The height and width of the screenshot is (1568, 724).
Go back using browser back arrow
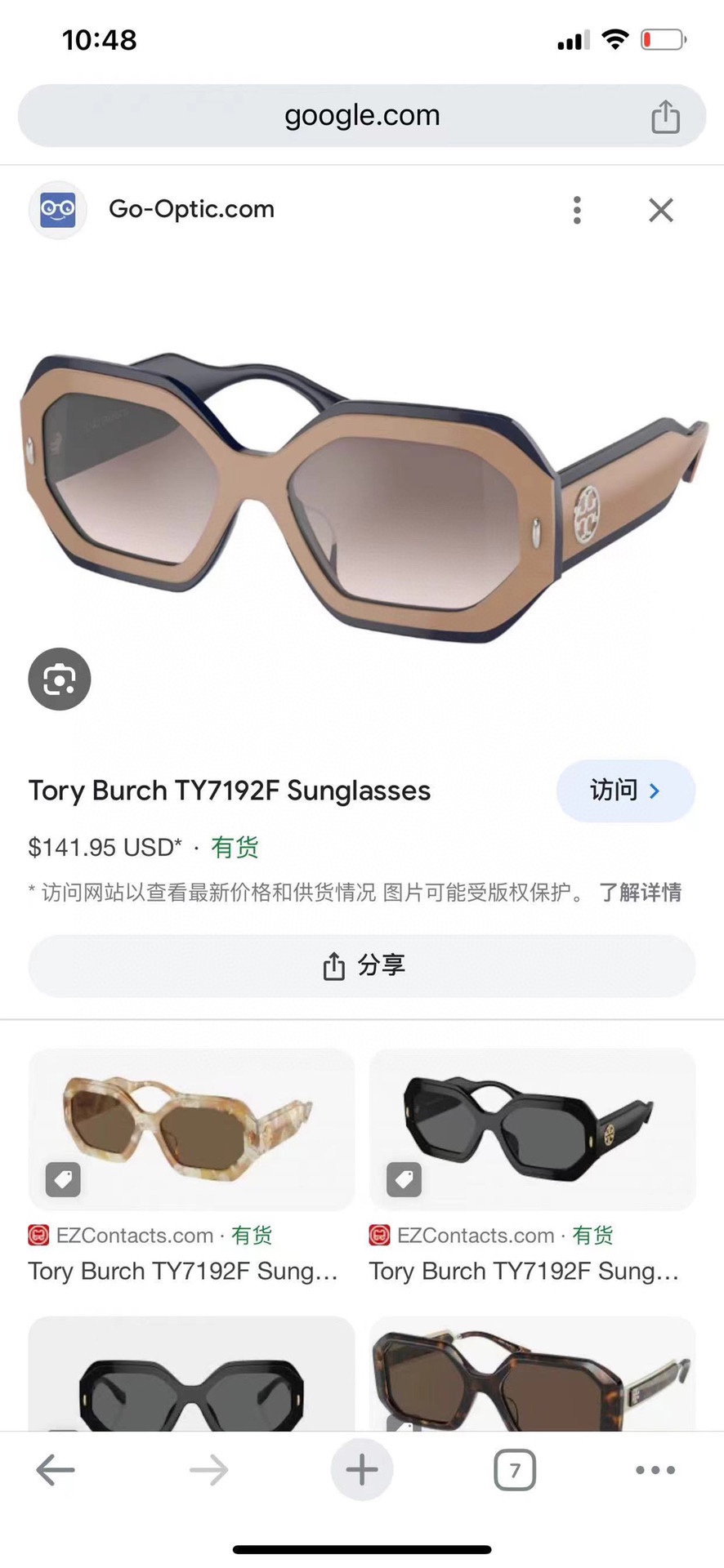click(x=56, y=1470)
